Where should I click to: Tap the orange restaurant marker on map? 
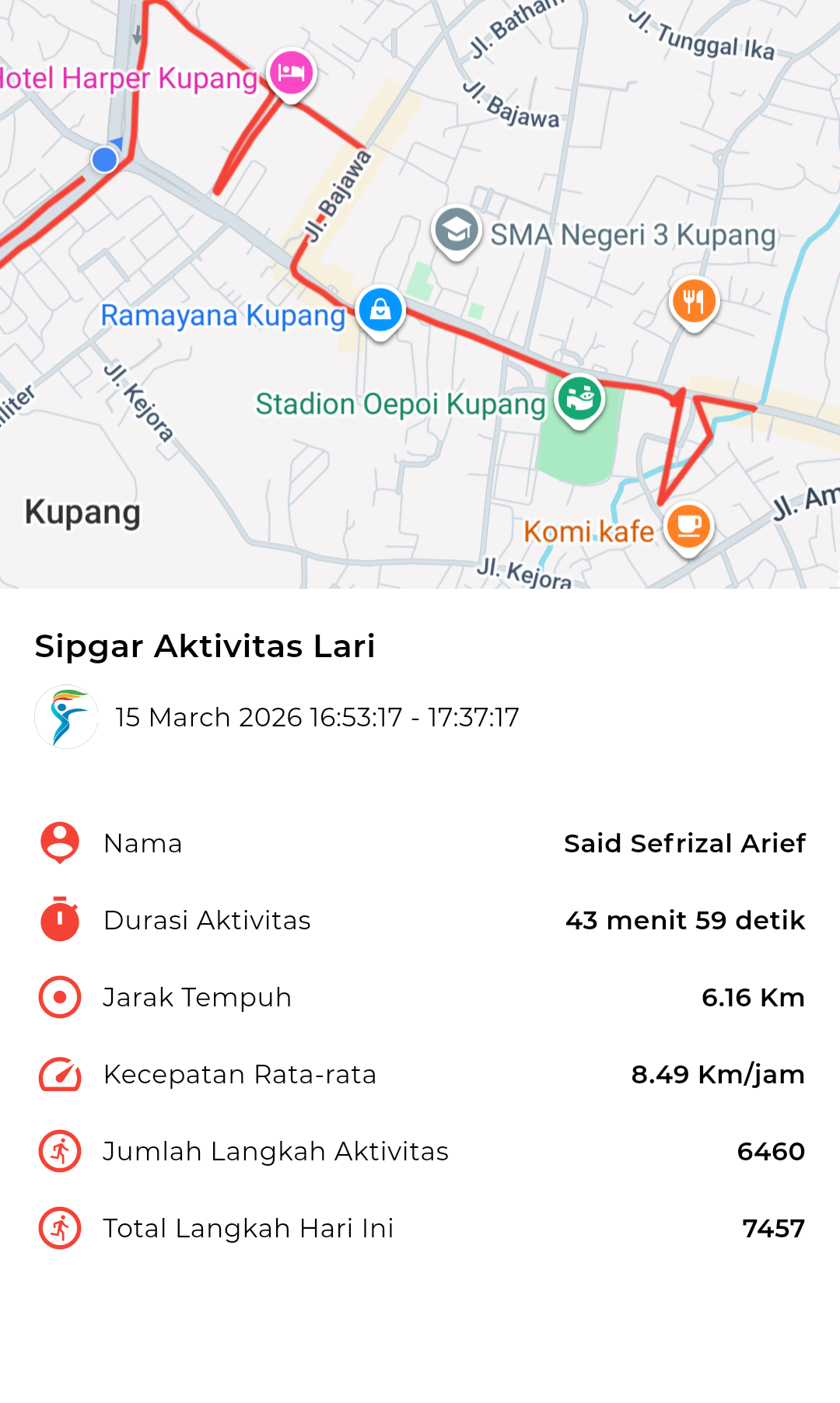(x=694, y=301)
